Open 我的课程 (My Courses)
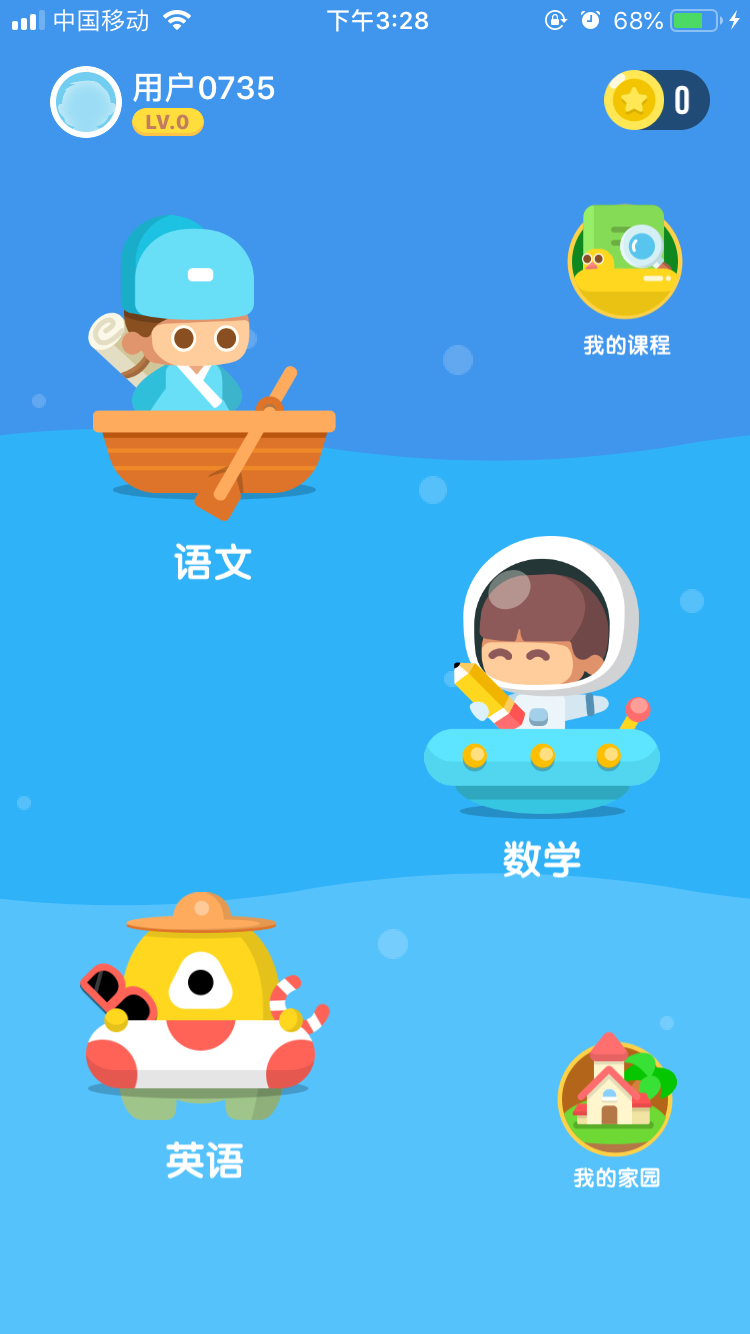 coord(626,280)
